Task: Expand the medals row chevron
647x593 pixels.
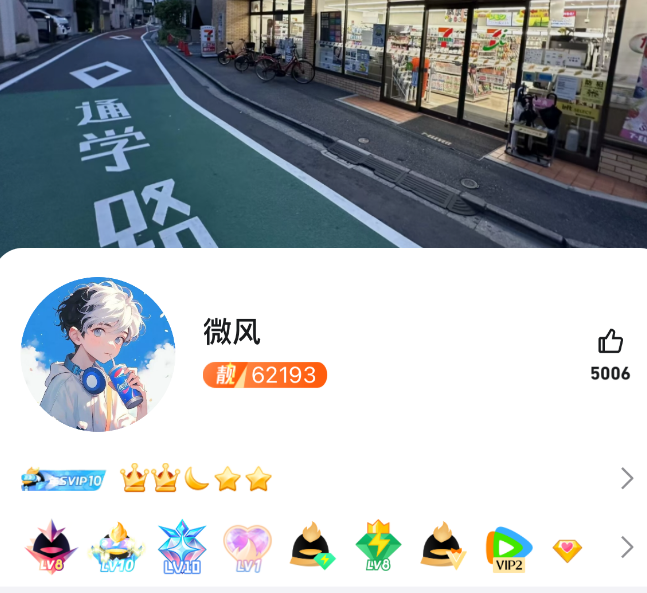Action: click(627, 547)
